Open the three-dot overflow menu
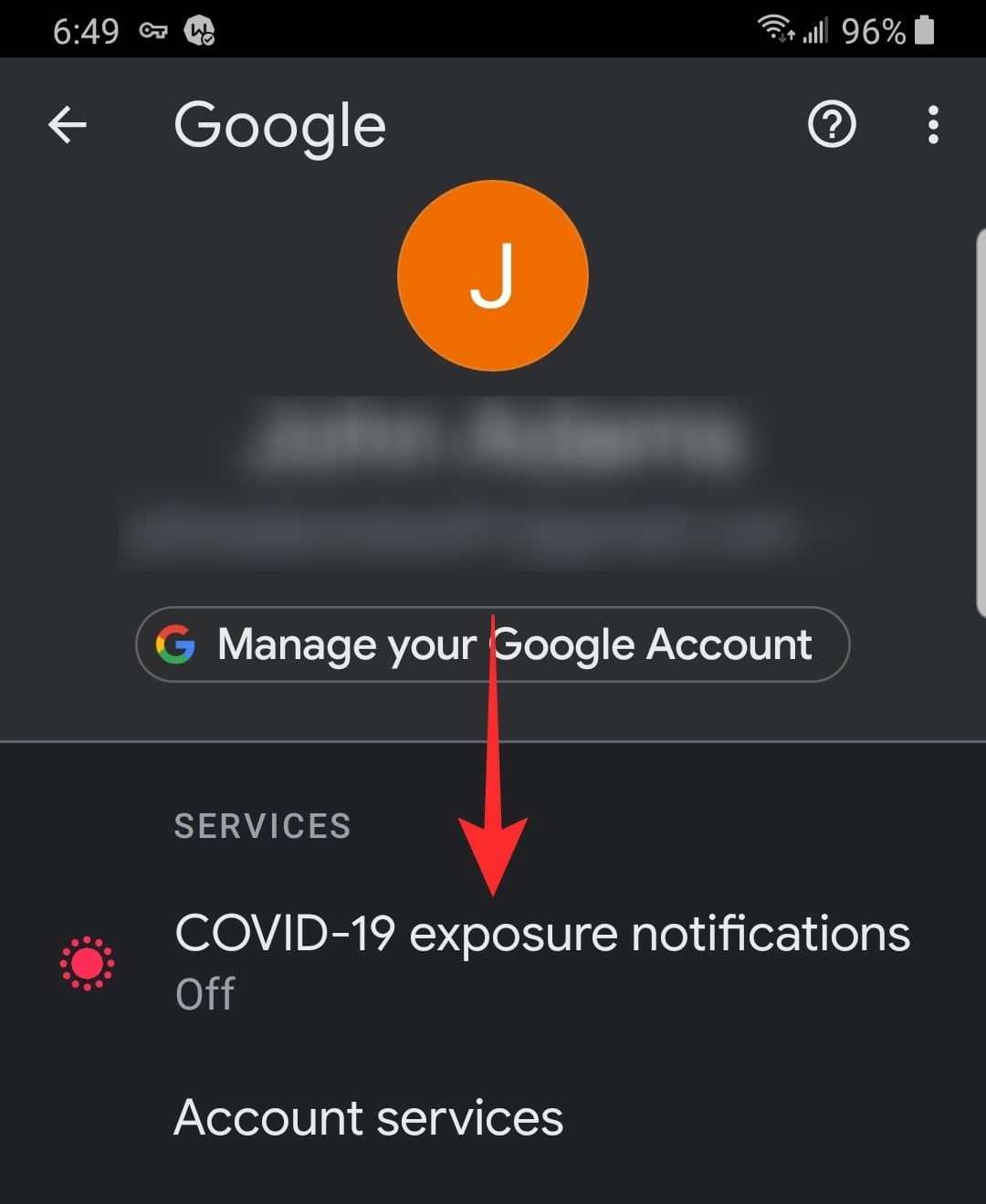 click(x=932, y=124)
